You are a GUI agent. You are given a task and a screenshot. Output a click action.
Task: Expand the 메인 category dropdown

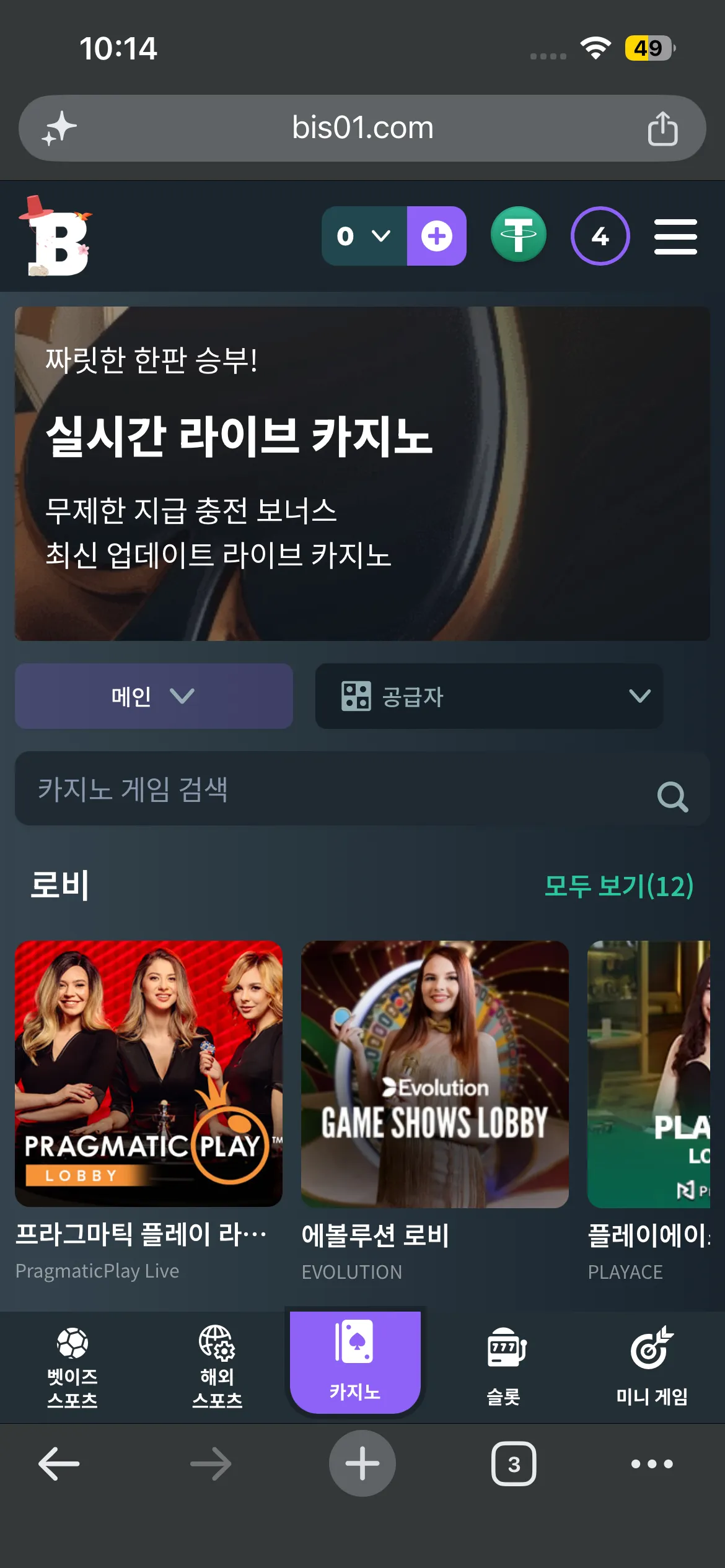click(154, 696)
